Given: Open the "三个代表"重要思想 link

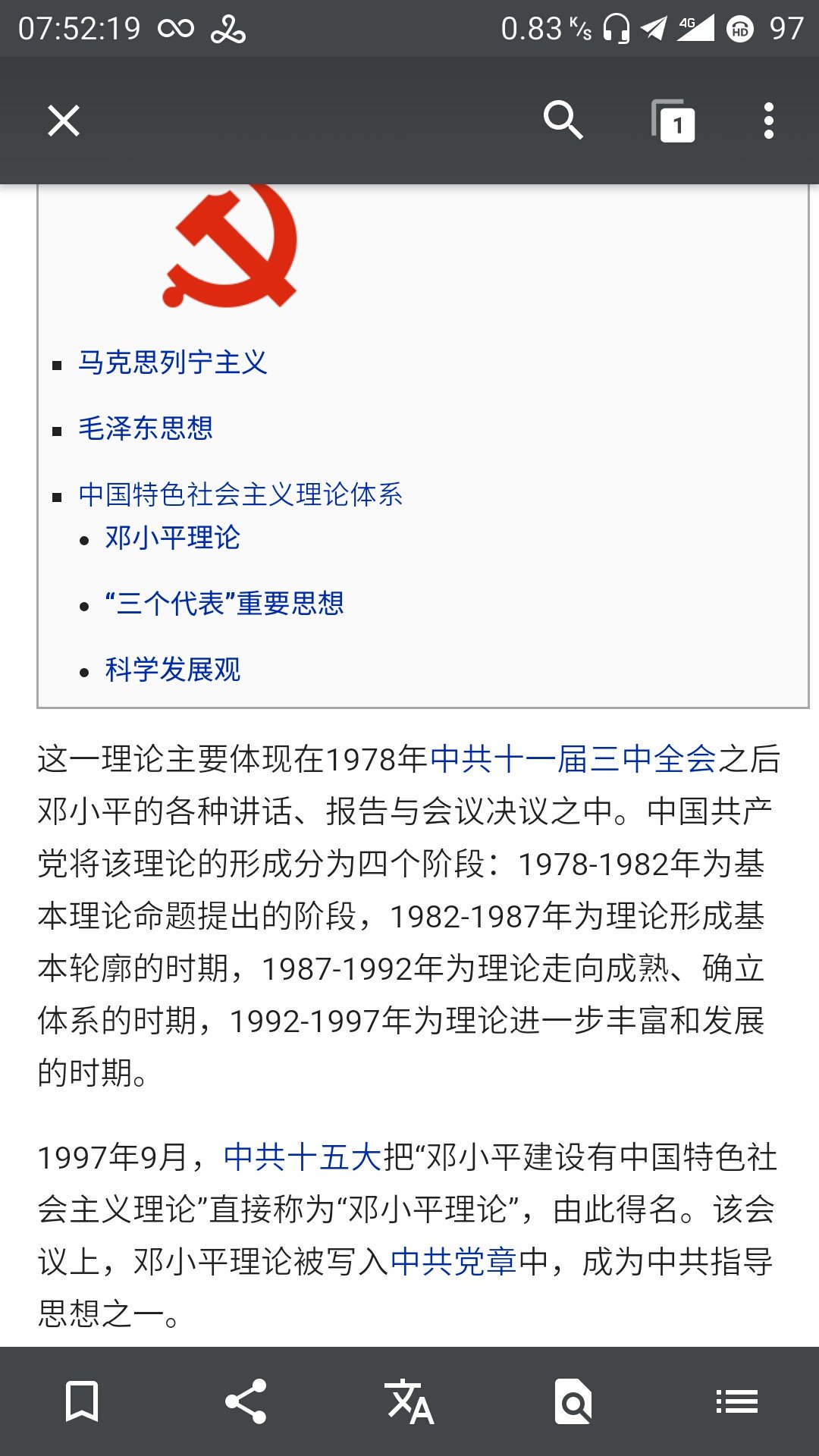Looking at the screenshot, I should coord(224,604).
